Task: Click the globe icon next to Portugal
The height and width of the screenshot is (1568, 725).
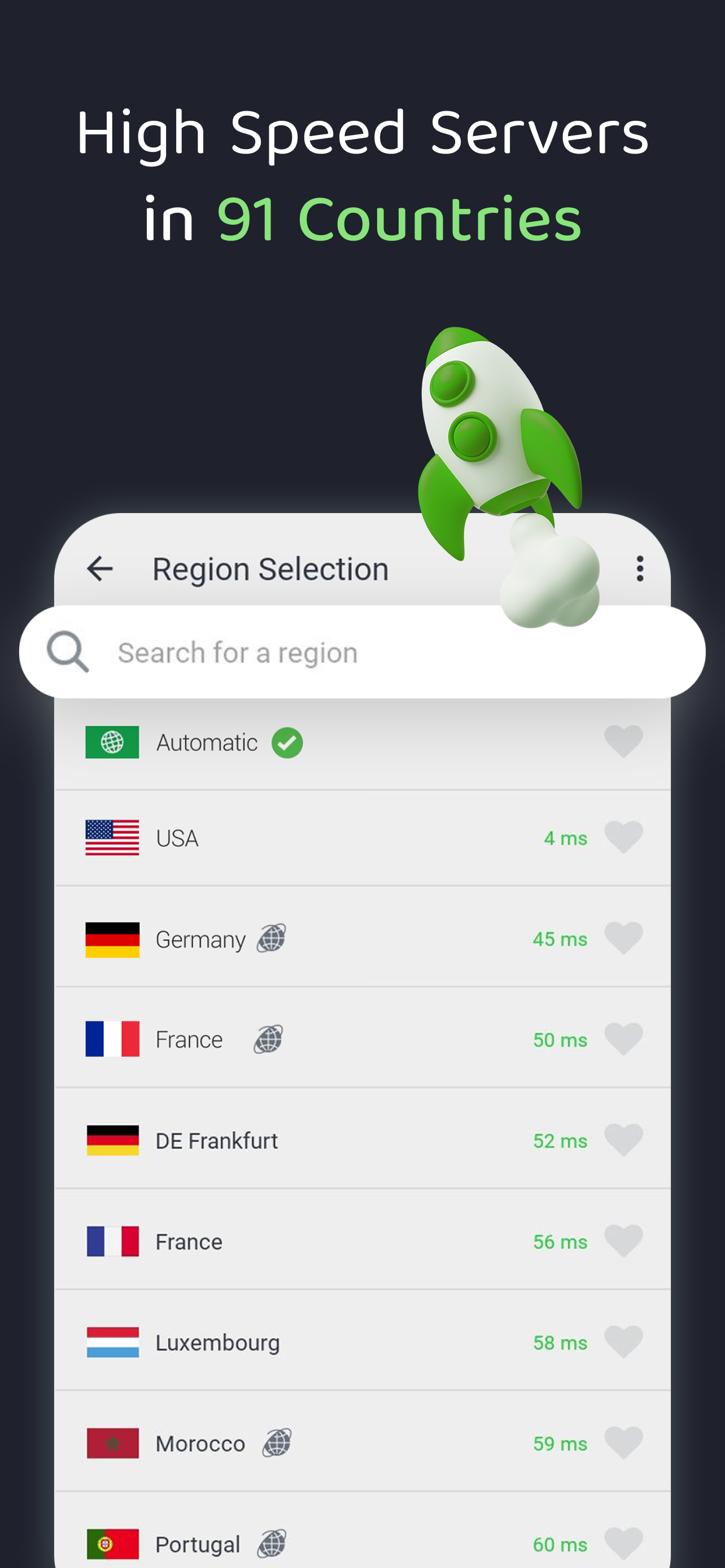Action: tap(273, 1544)
